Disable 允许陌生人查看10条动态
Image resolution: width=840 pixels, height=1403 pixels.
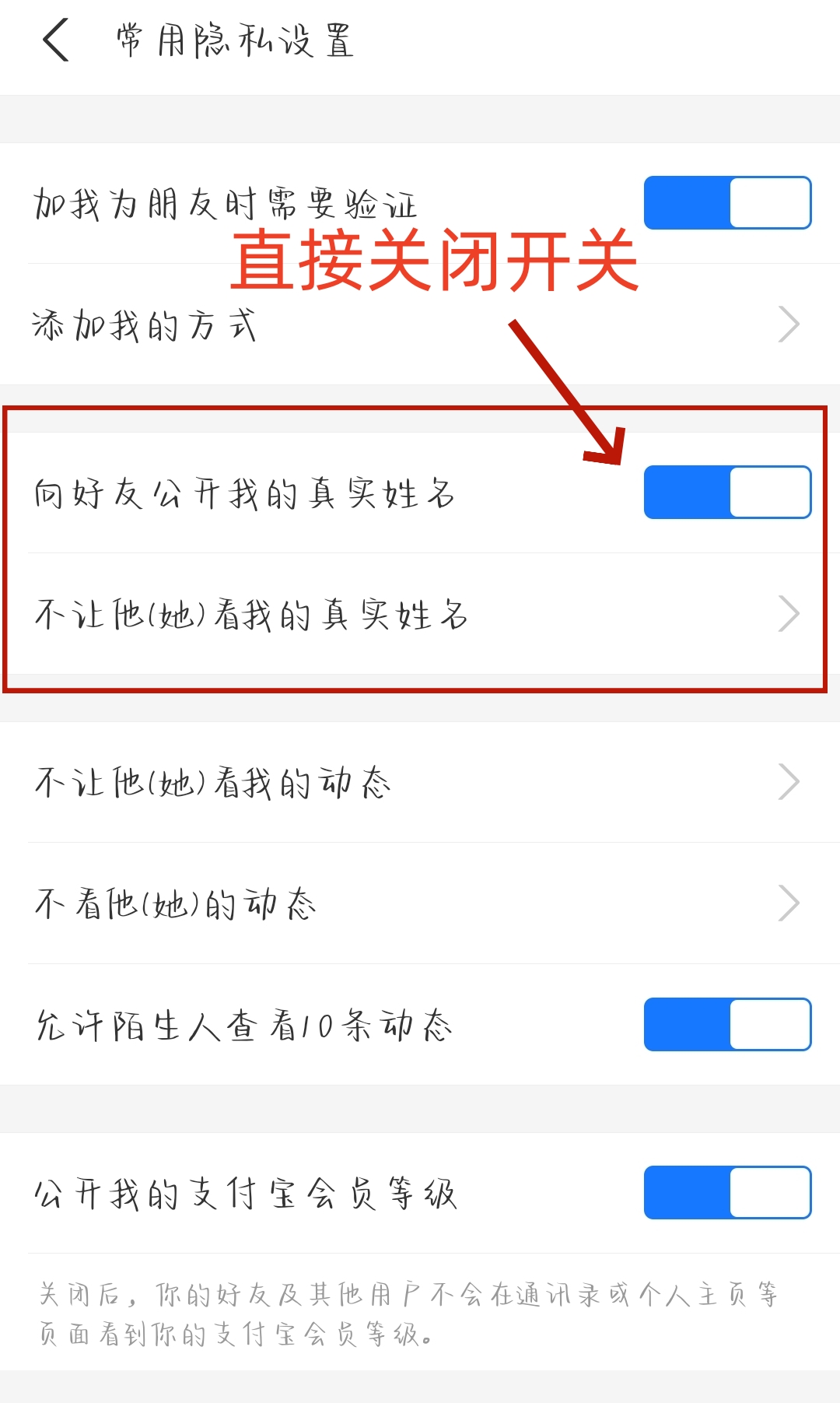[x=727, y=1025]
